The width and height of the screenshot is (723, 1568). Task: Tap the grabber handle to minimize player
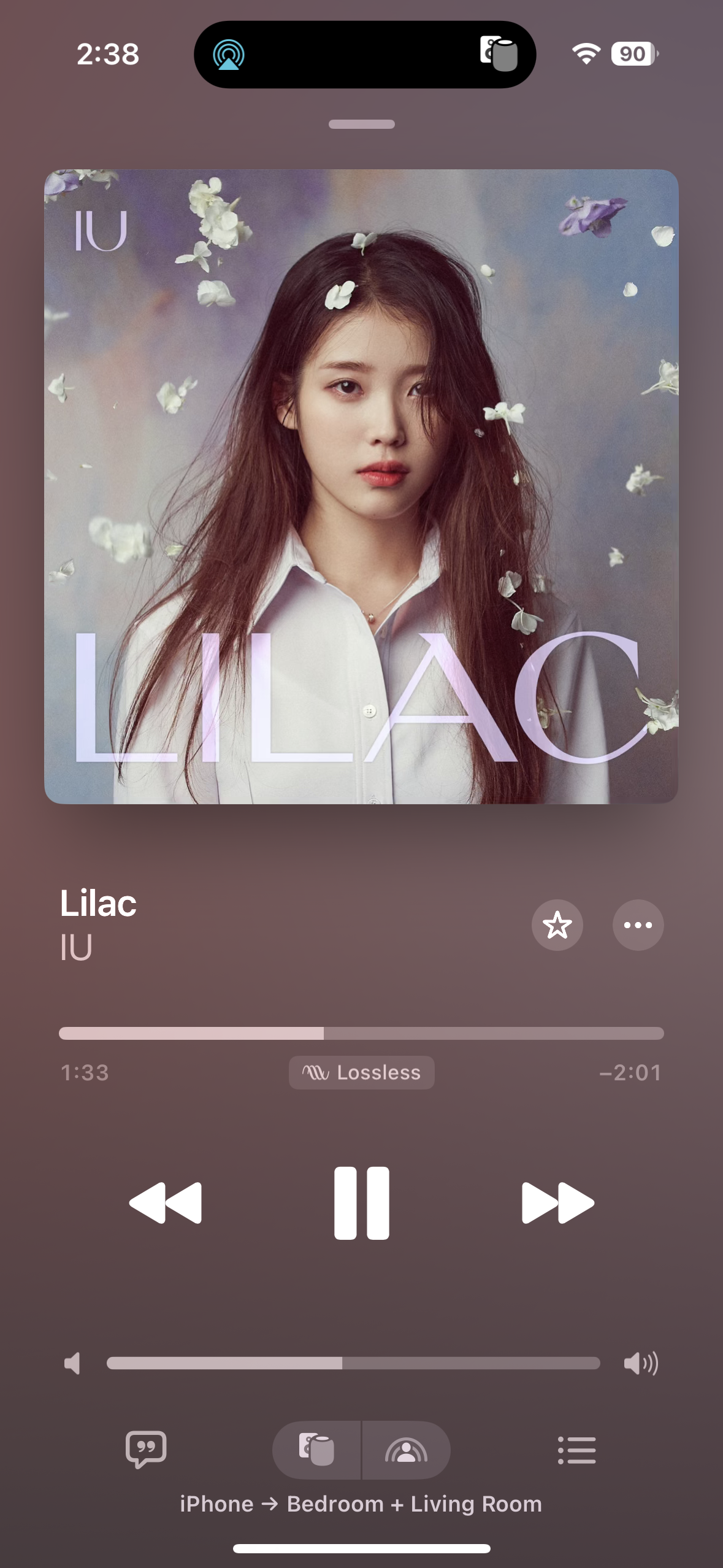pos(361,124)
